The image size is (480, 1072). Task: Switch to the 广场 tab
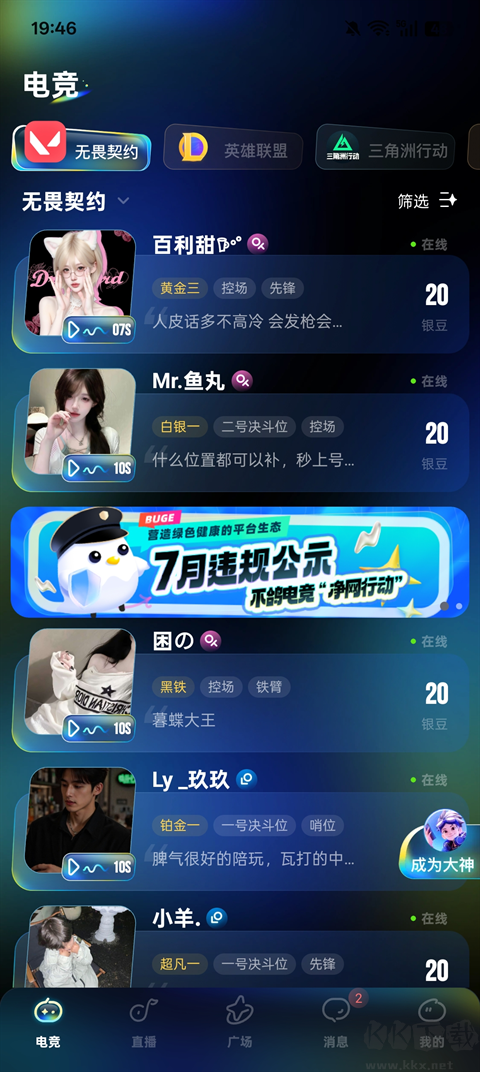(240, 1023)
